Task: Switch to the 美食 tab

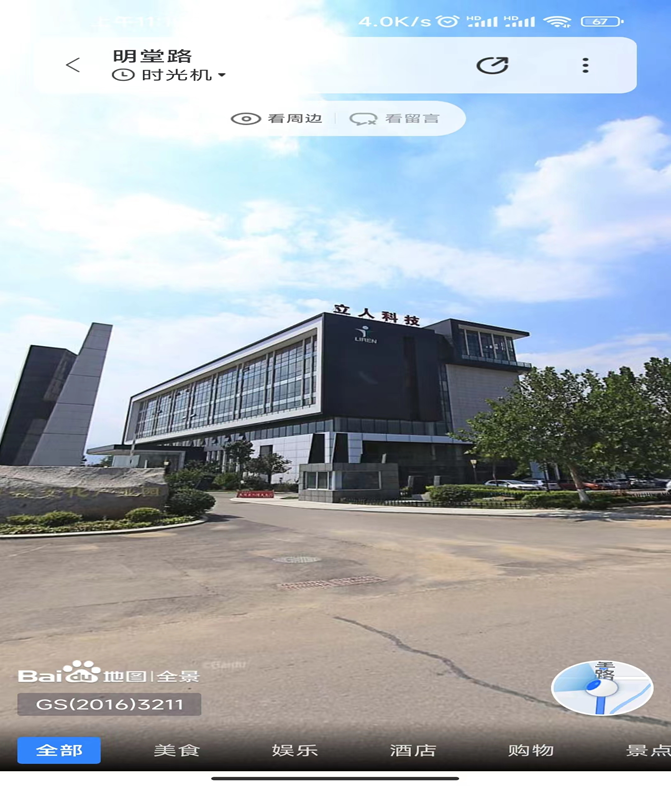Action: pos(177,750)
